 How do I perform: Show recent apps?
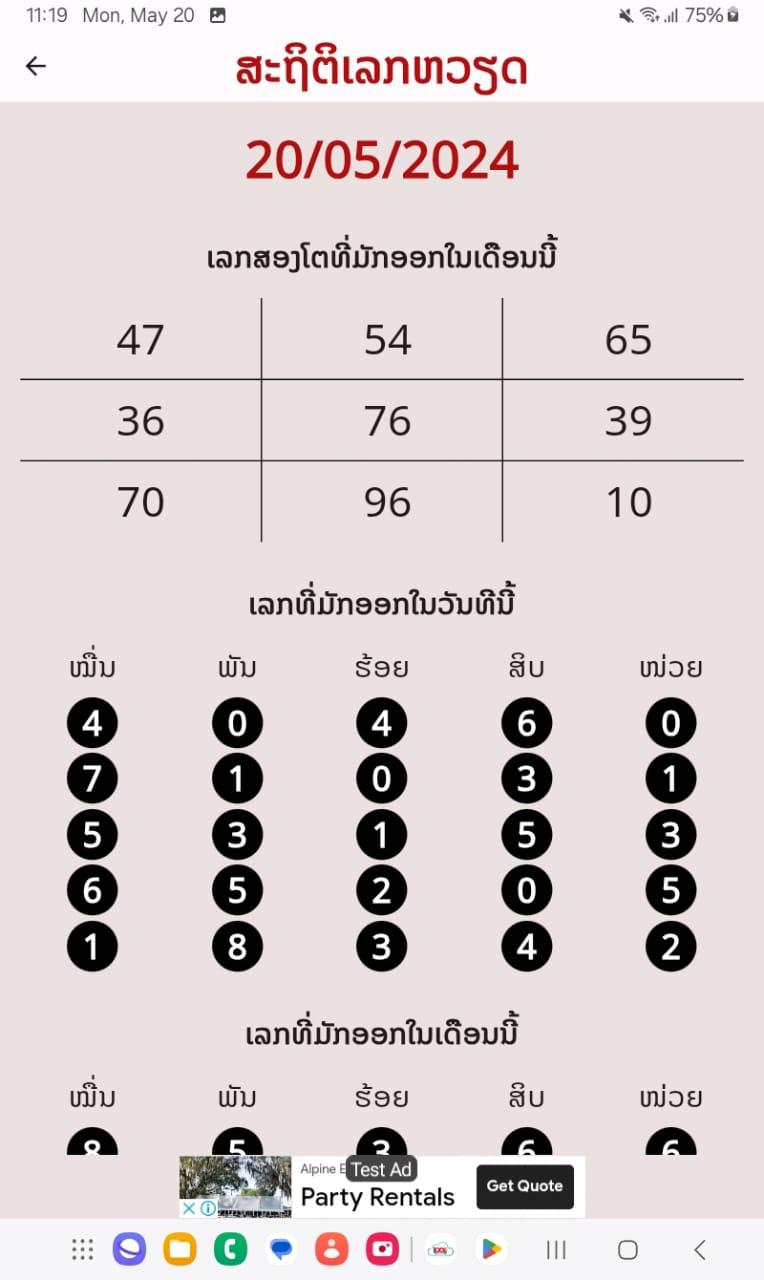[557, 1249]
